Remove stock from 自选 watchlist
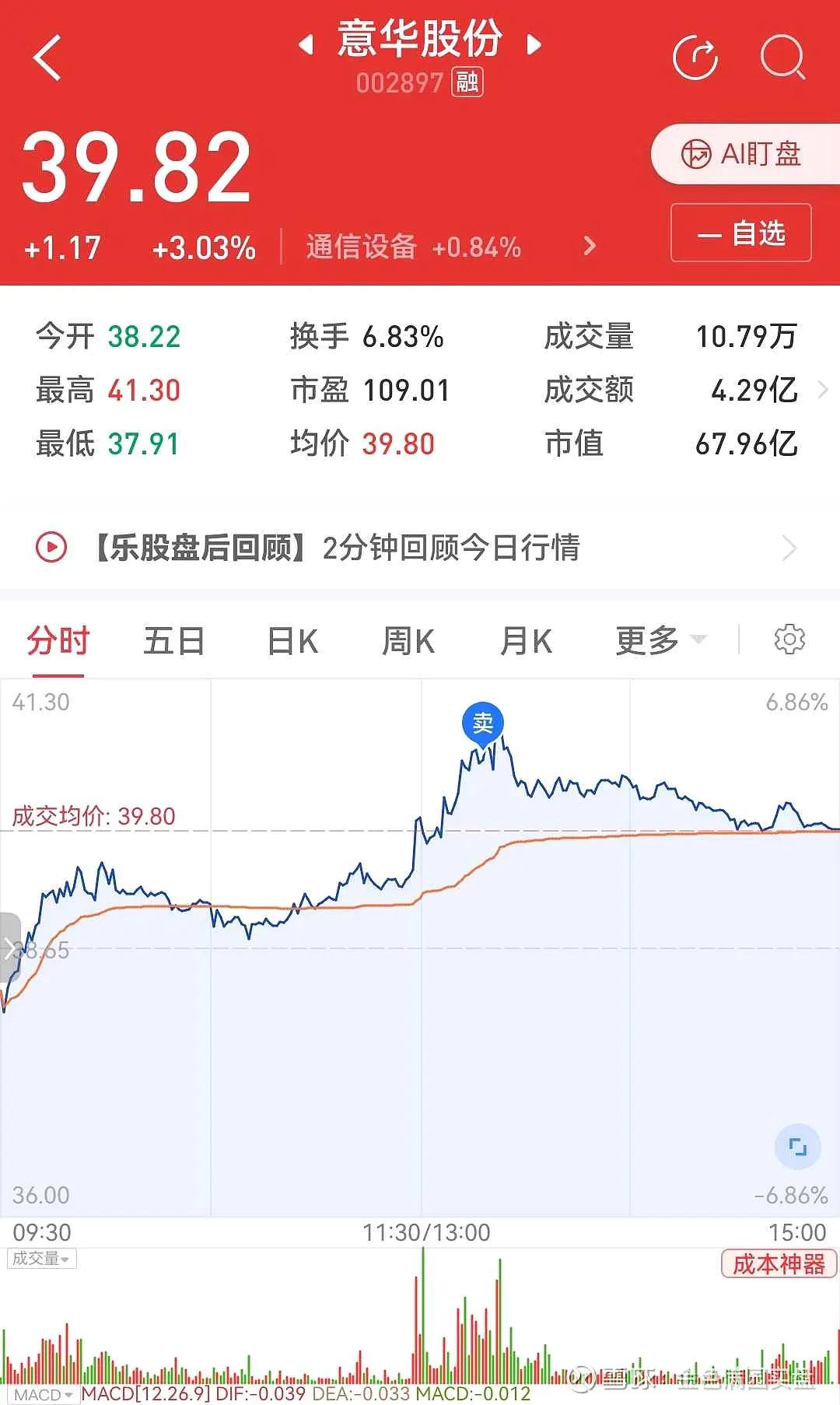Screen dimensions: 840x1405 (741, 233)
